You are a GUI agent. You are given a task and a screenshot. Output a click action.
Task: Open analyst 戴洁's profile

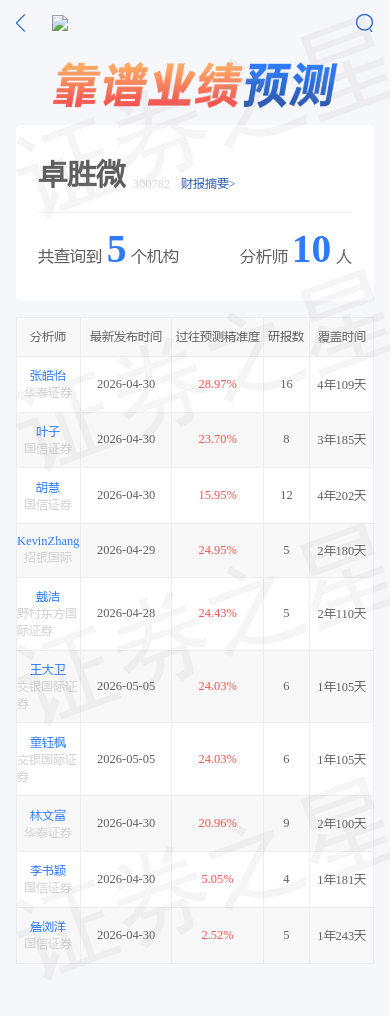(x=48, y=597)
